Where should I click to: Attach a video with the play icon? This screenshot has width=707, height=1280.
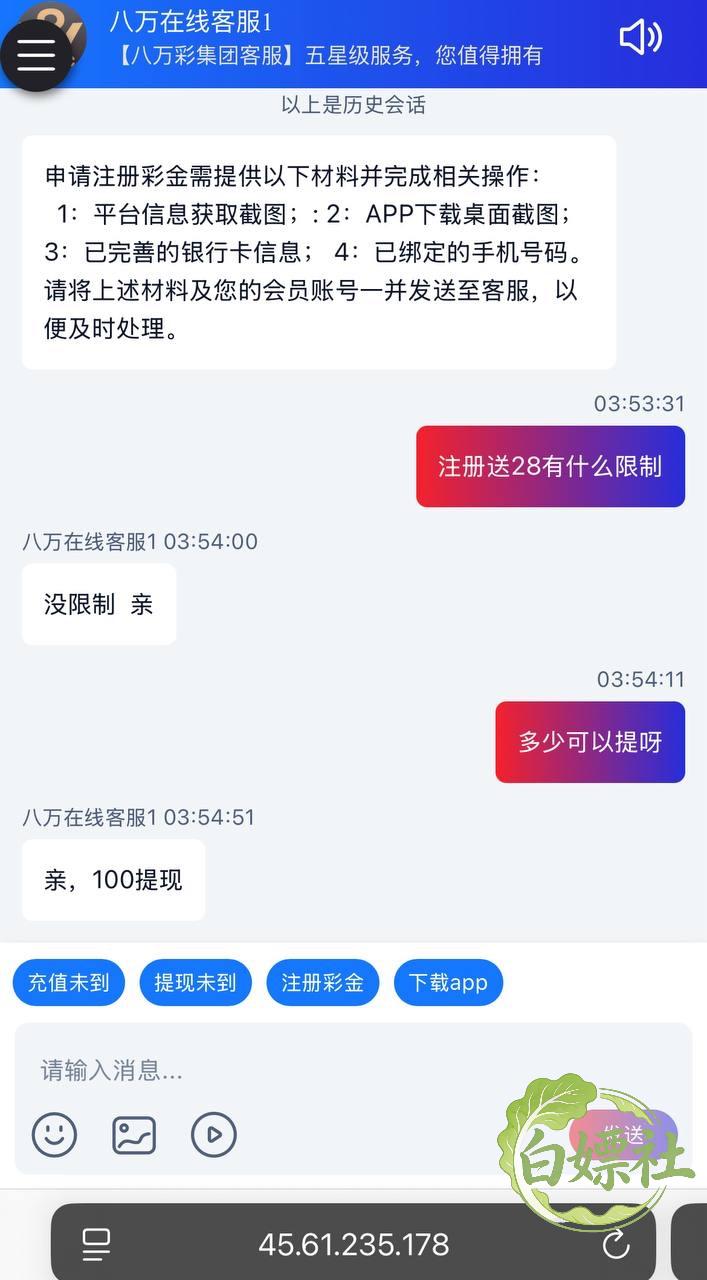click(x=214, y=1135)
